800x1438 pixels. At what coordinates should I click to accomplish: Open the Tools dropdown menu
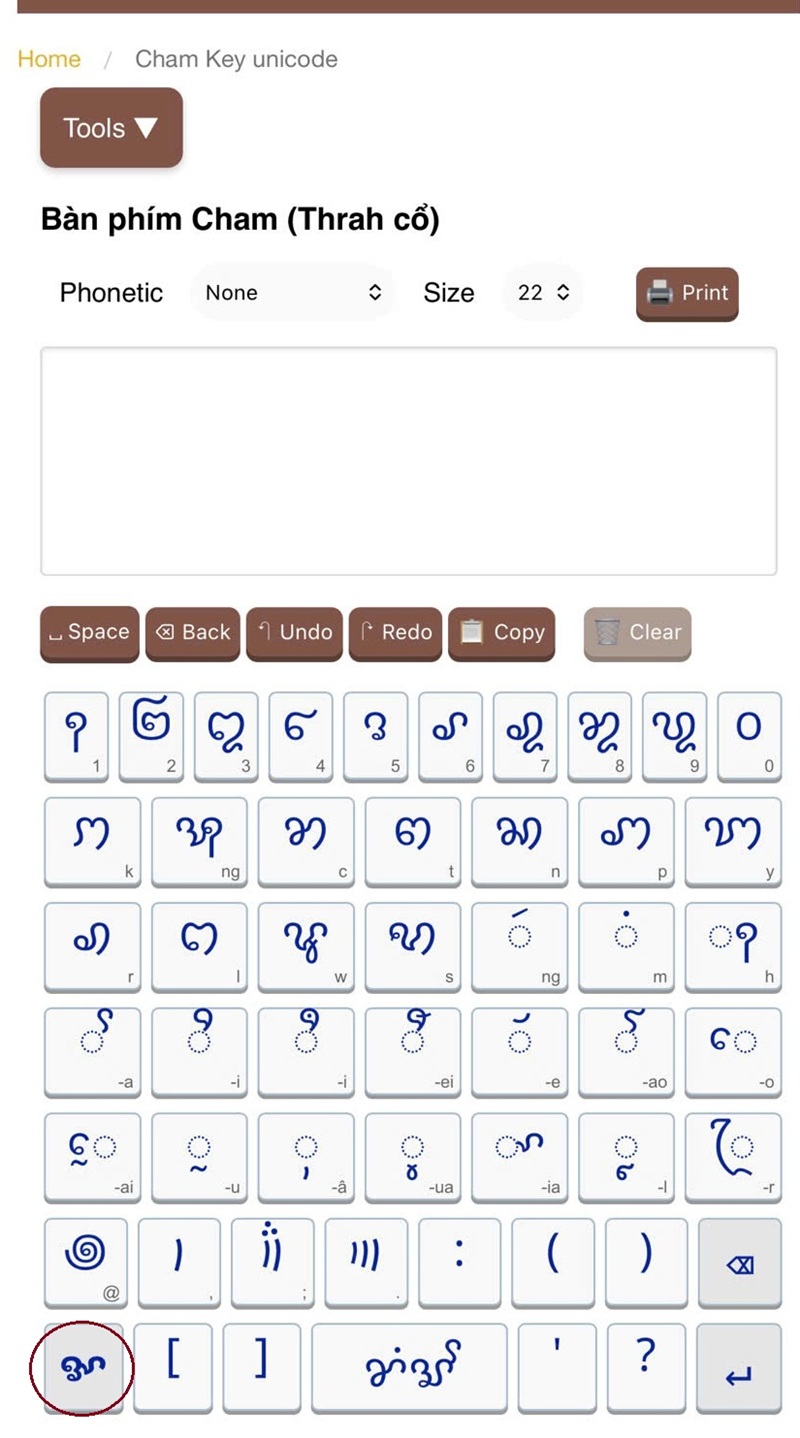[x=111, y=128]
